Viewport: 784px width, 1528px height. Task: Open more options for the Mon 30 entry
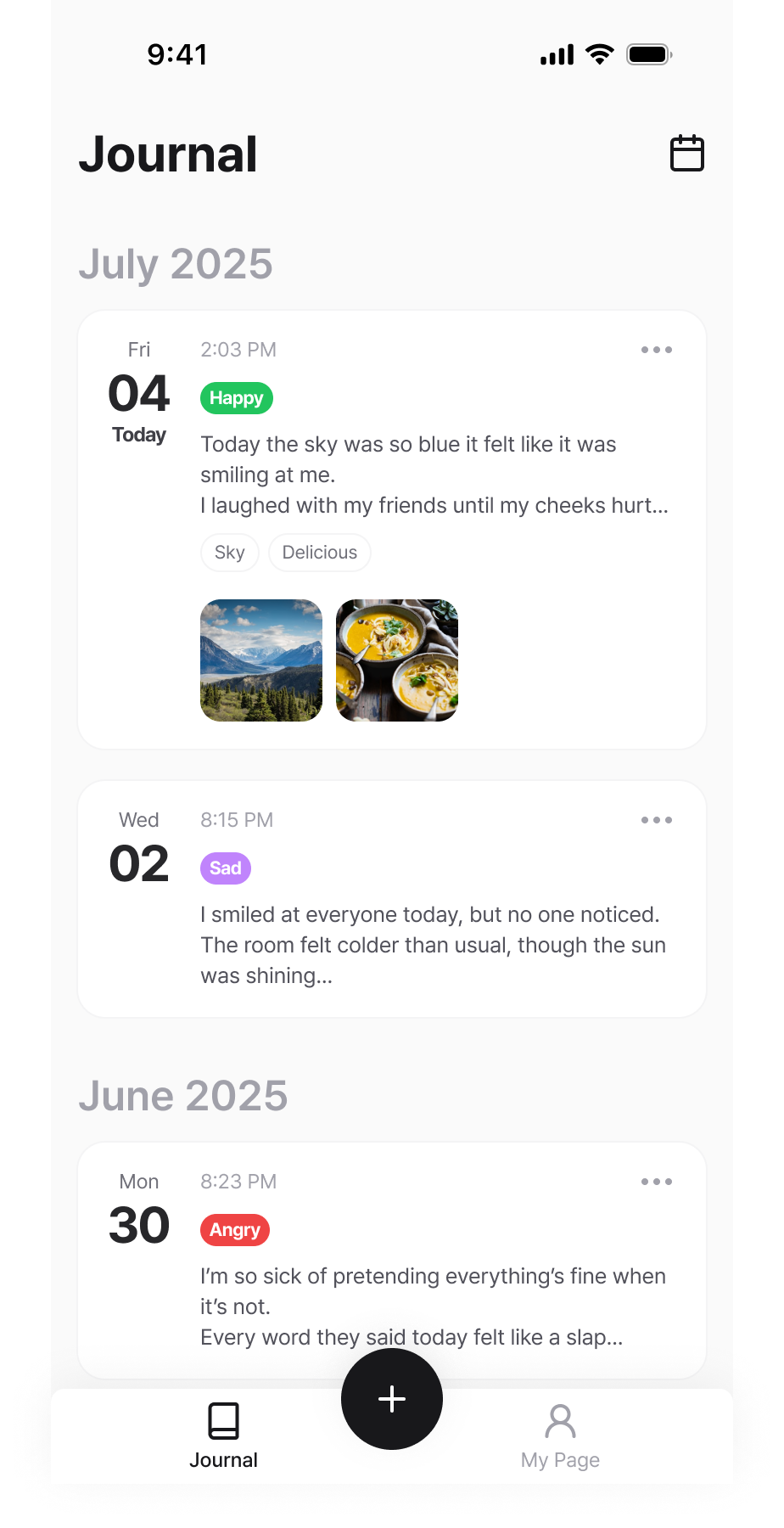[x=656, y=1182]
